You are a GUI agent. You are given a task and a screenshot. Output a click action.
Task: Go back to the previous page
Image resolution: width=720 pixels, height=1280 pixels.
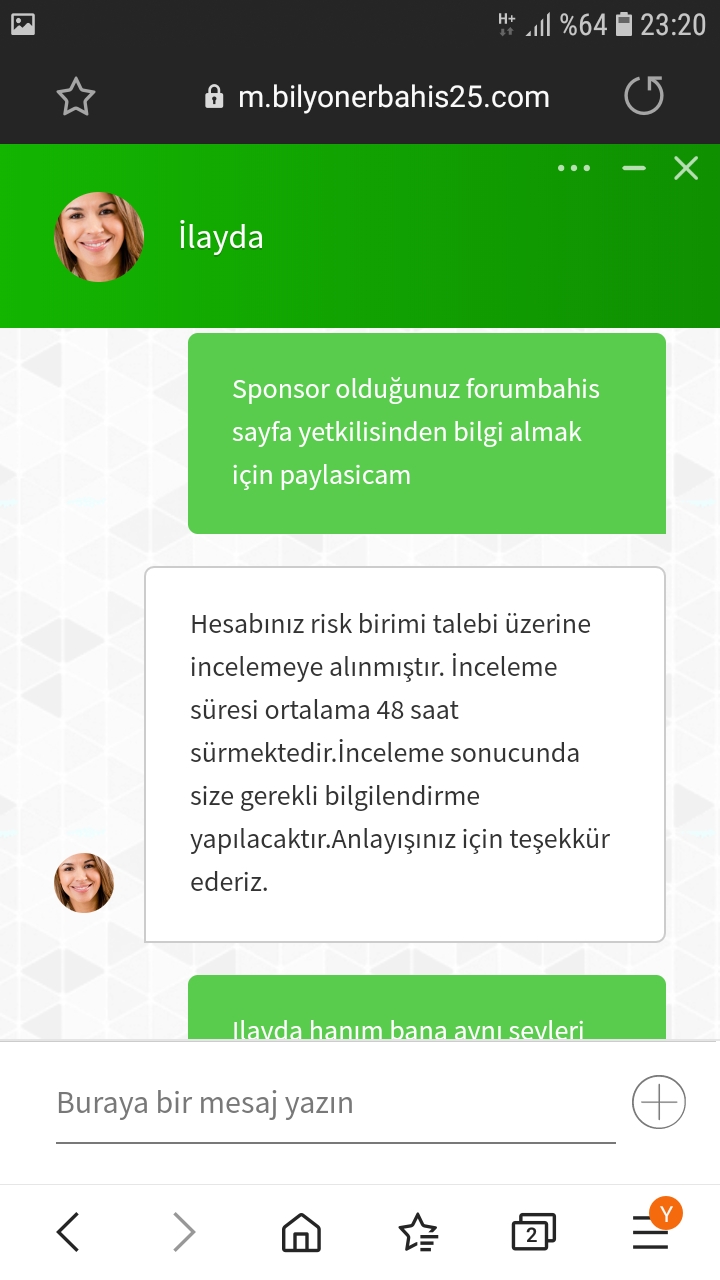point(68,1232)
